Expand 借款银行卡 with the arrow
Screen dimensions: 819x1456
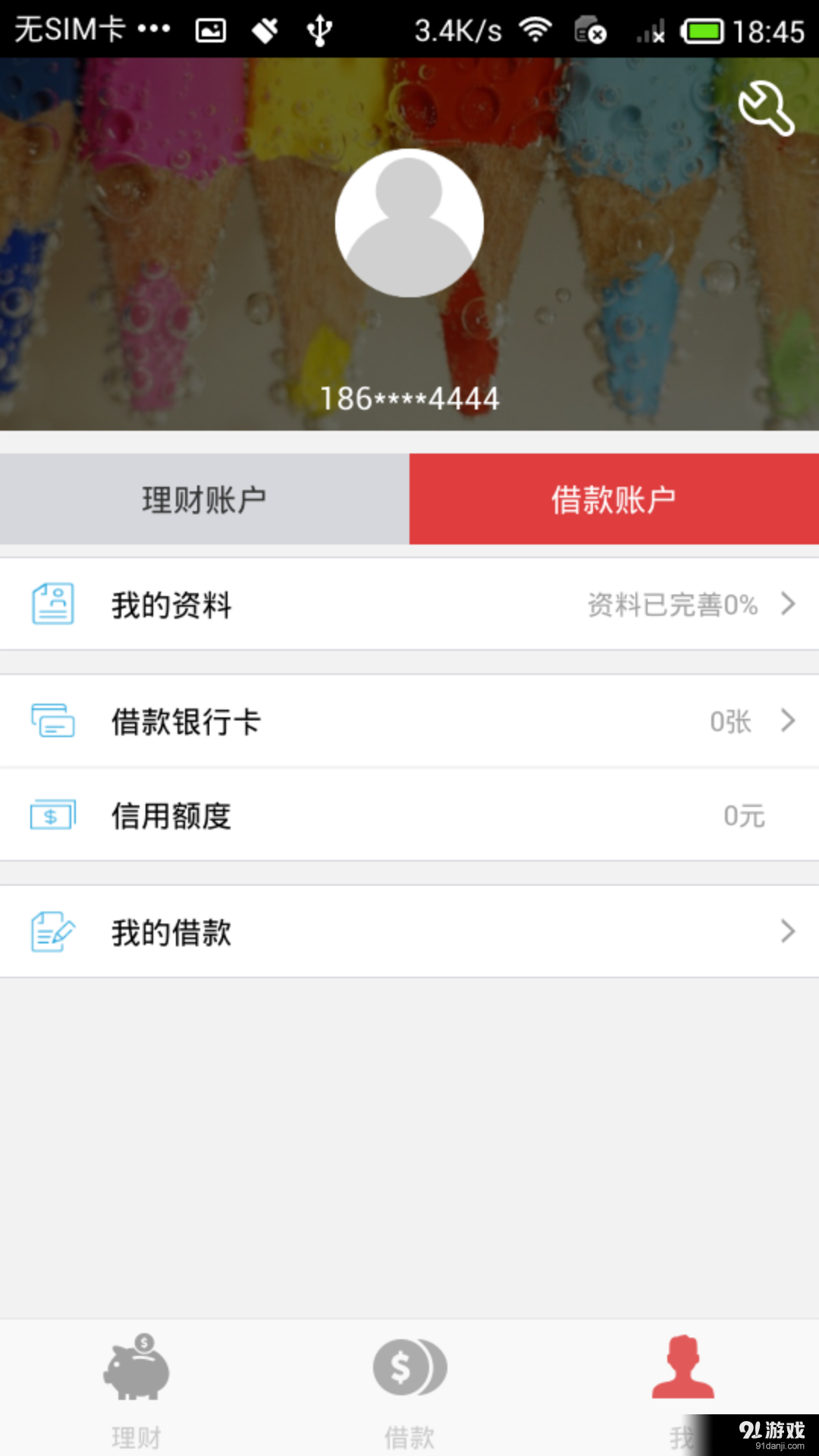(786, 721)
